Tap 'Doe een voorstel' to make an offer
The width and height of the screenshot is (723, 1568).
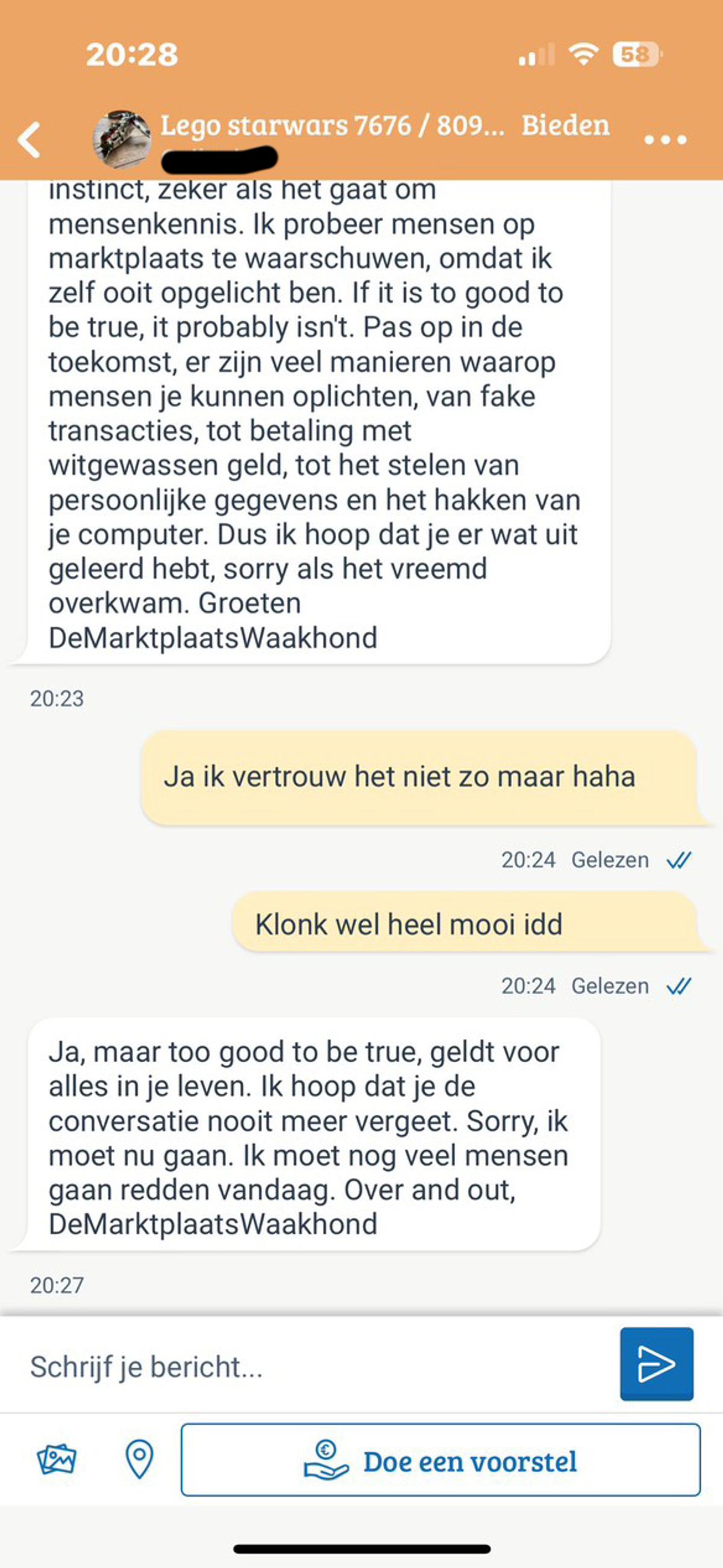pos(440,1459)
